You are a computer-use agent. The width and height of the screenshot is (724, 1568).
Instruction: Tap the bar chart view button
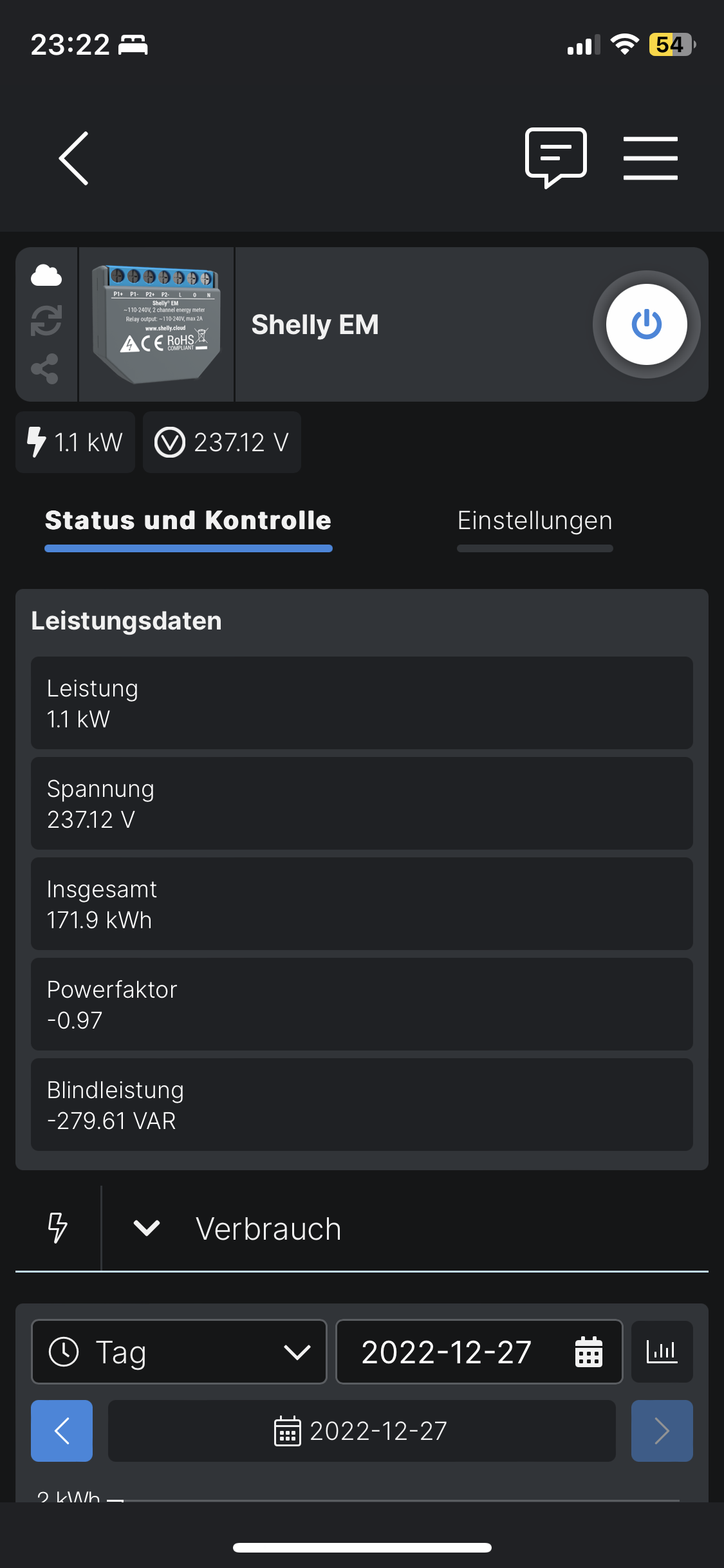click(662, 1352)
